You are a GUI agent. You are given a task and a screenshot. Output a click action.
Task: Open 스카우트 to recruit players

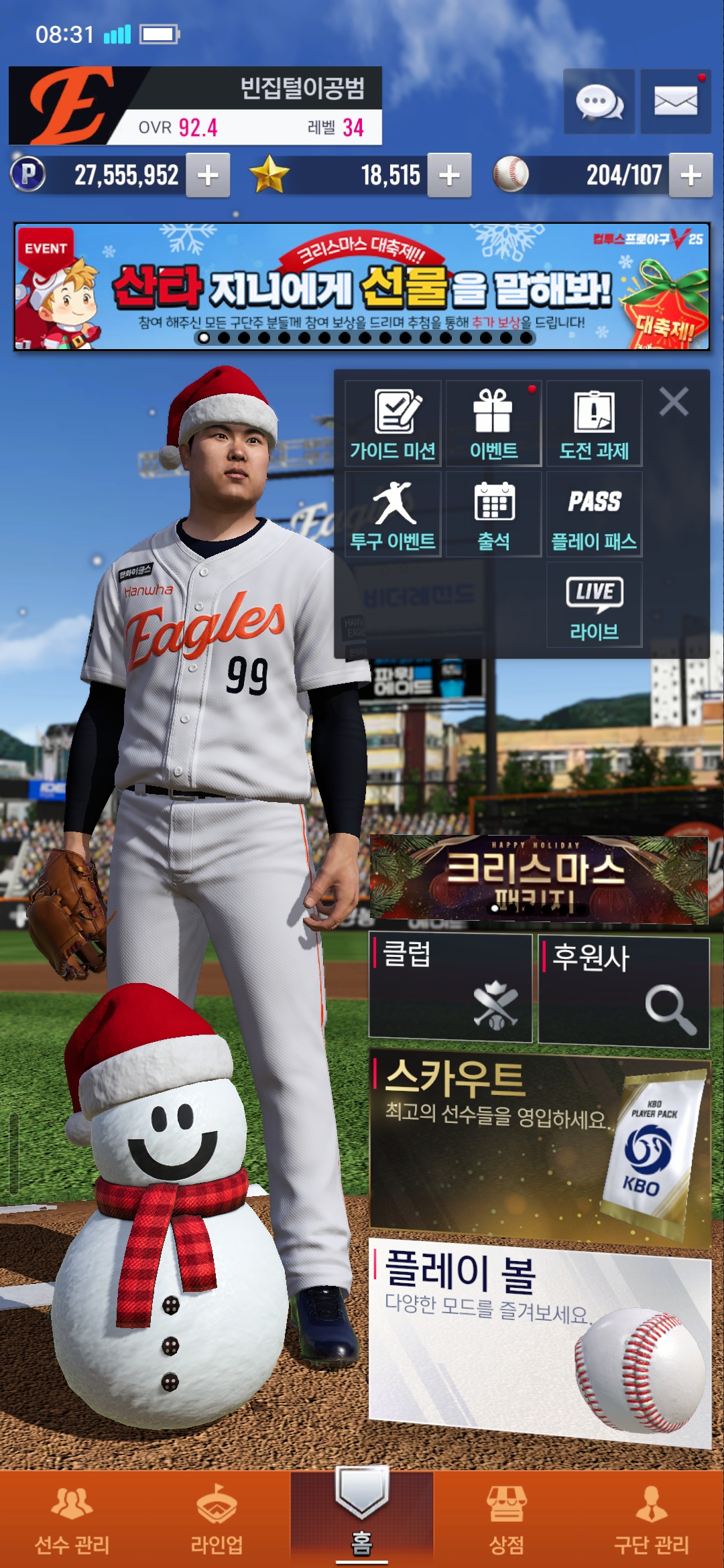539,1145
